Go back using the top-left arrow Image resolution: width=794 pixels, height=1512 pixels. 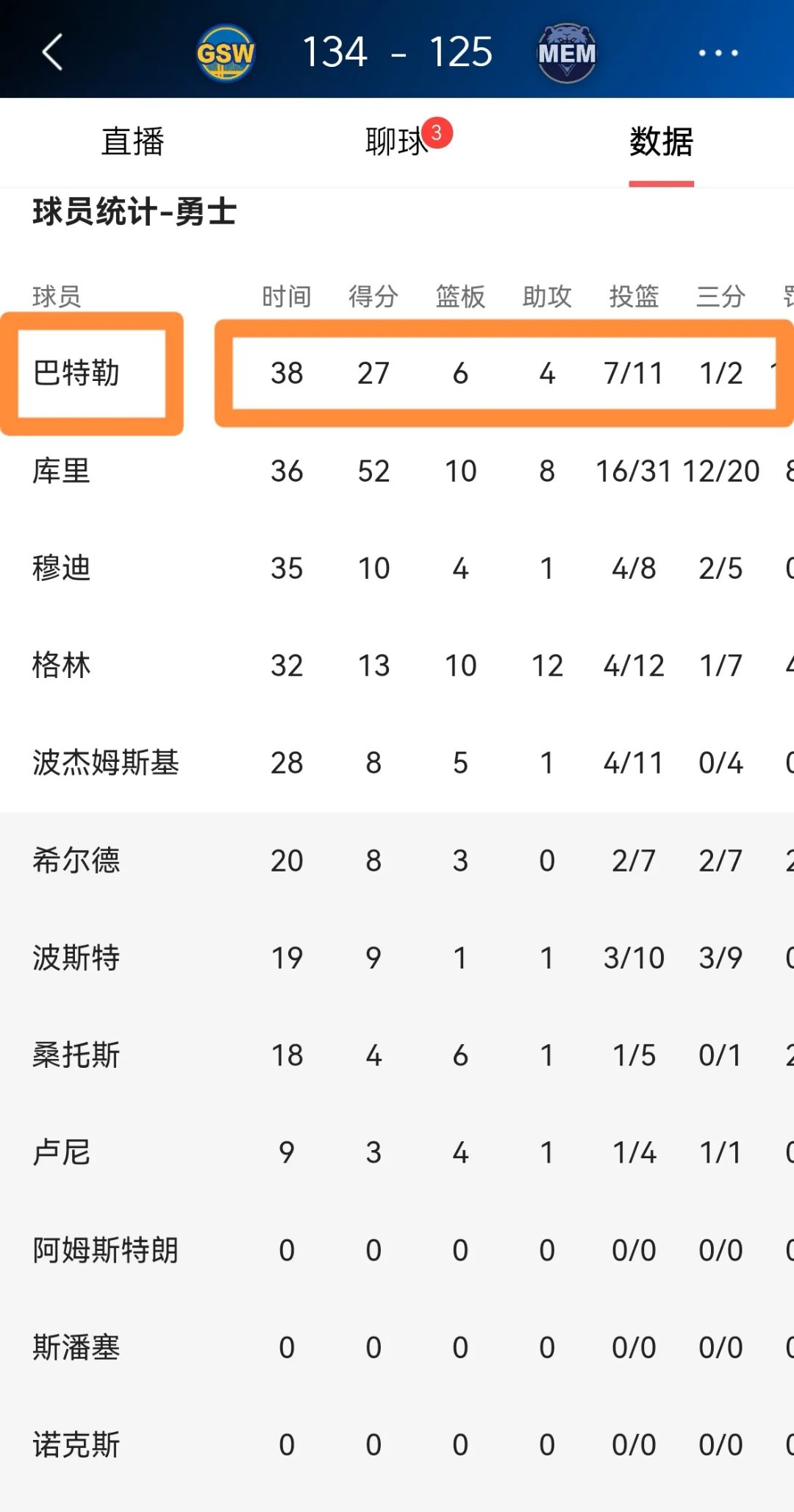pyautogui.click(x=52, y=52)
